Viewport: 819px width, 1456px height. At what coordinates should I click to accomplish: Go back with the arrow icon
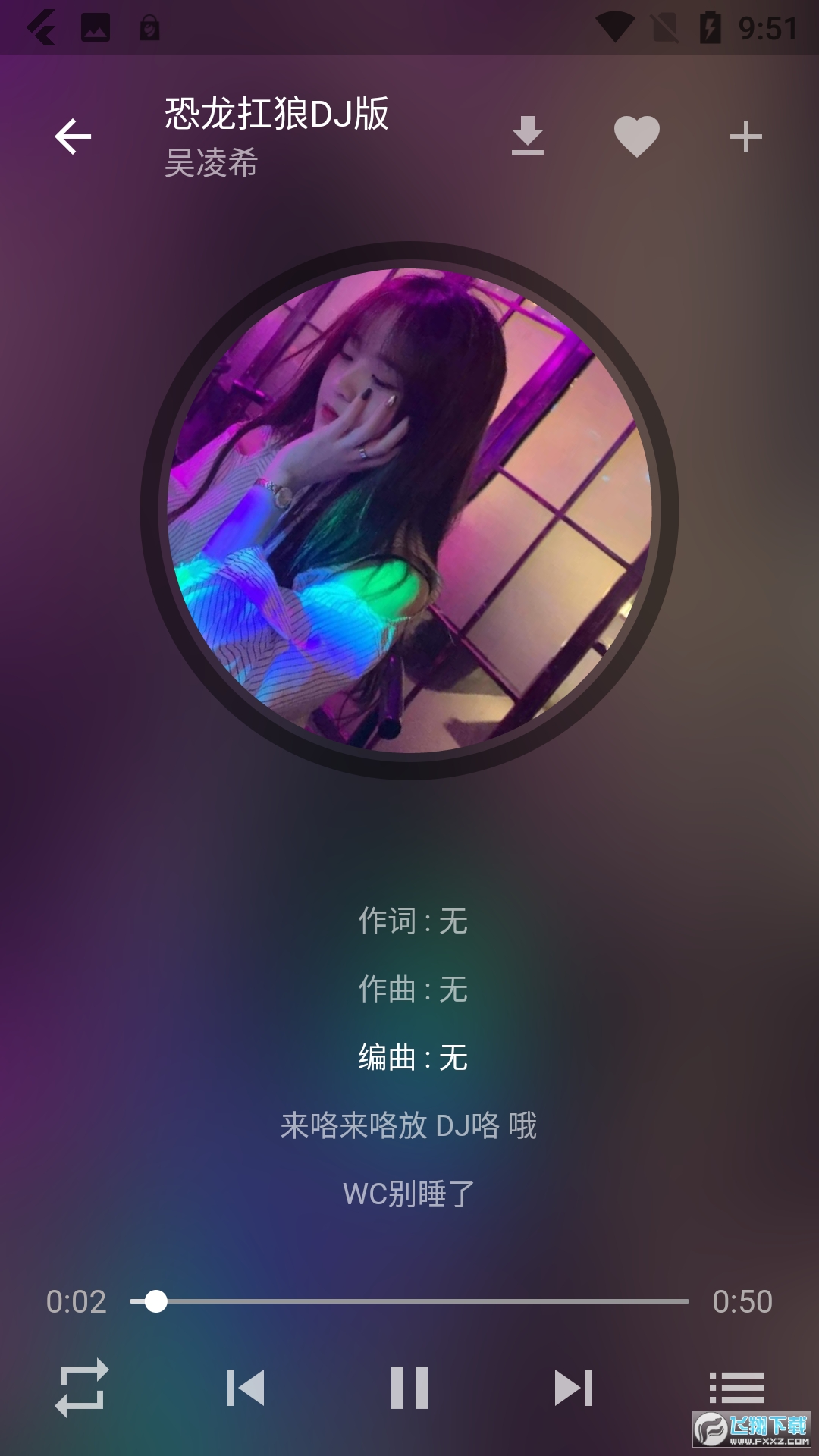73,136
